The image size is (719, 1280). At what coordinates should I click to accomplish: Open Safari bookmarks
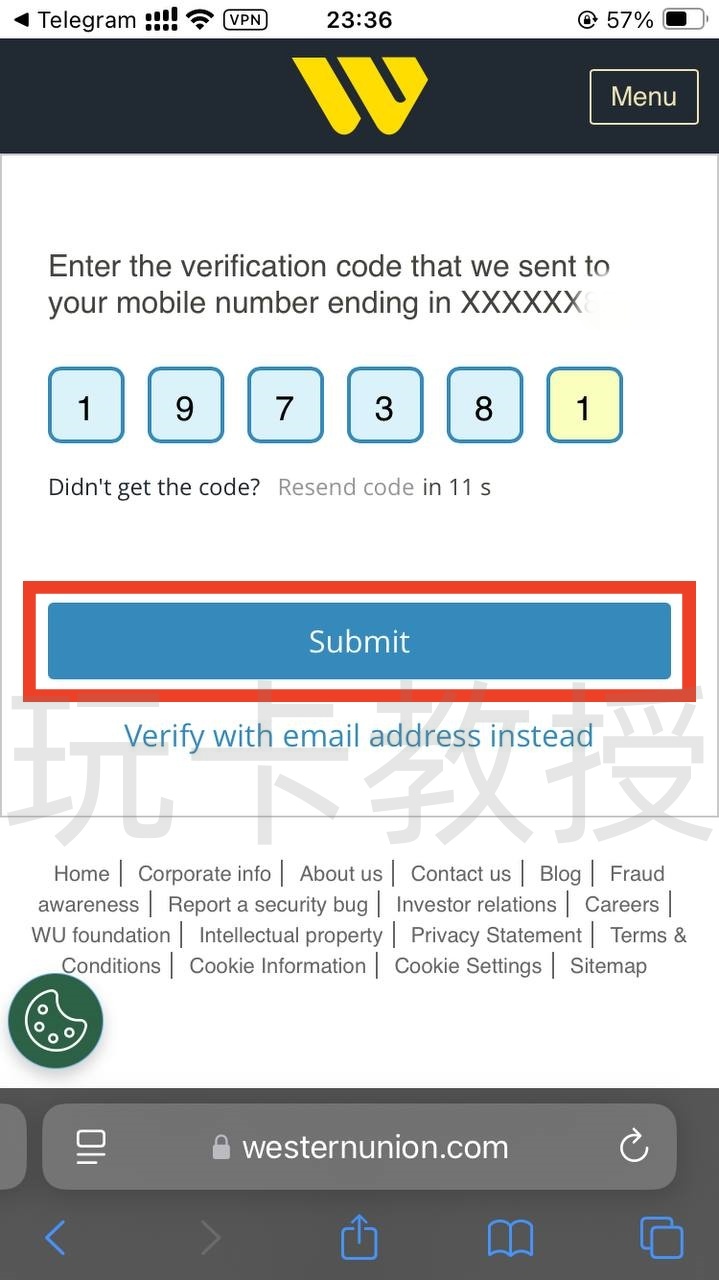tap(510, 1239)
